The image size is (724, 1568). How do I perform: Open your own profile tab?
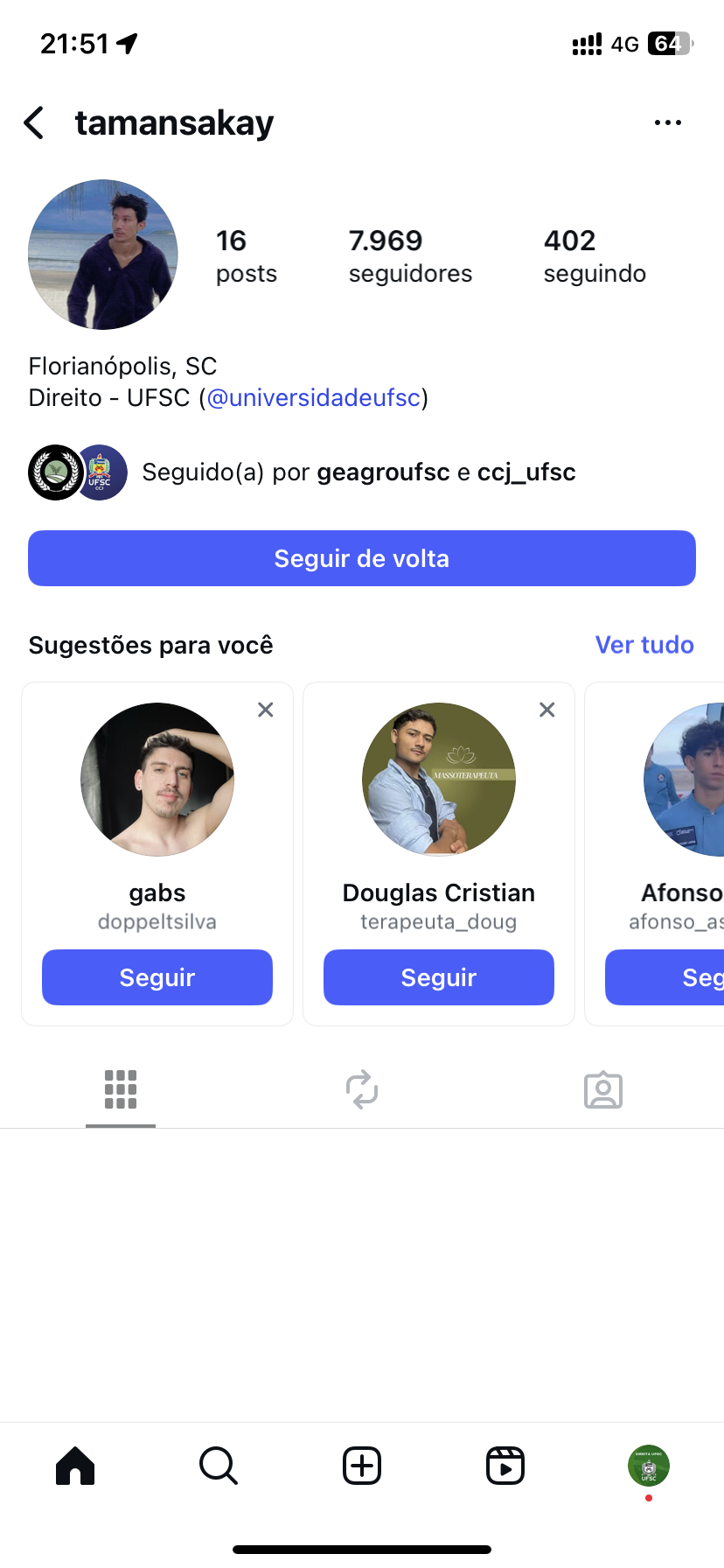649,1466
